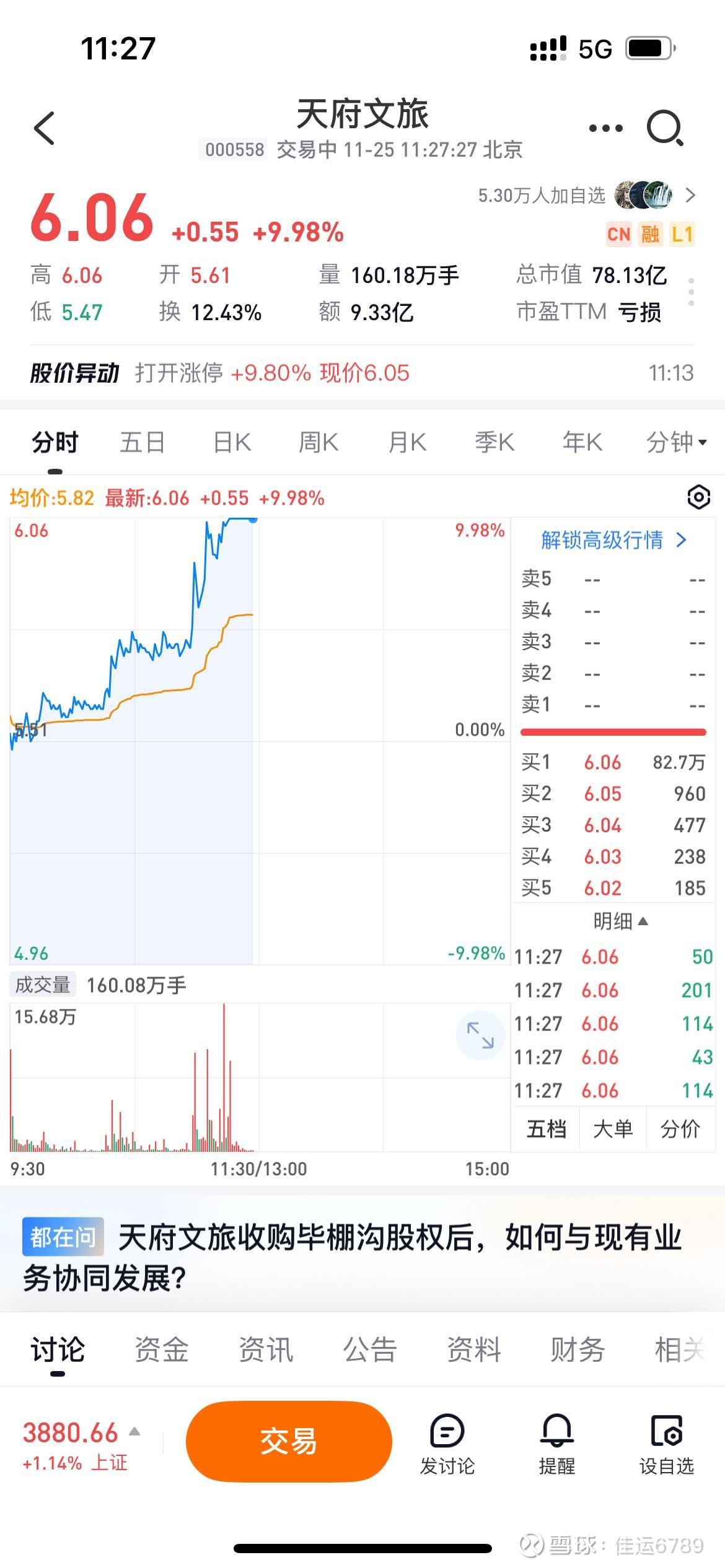Tap the 提醒 alert bell icon
The width and height of the screenshot is (725, 1568).
click(x=556, y=1438)
